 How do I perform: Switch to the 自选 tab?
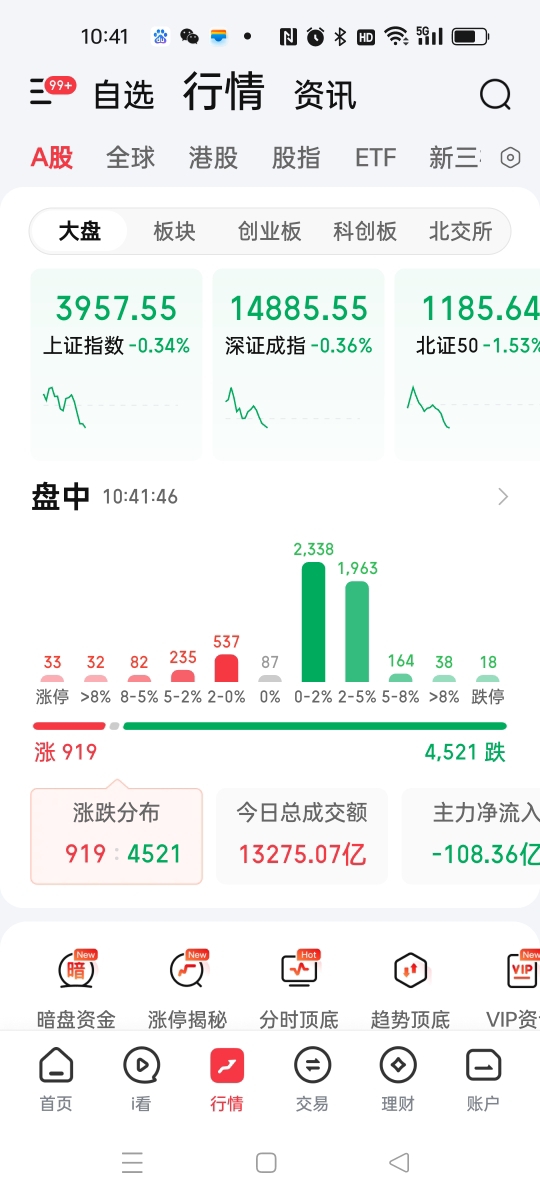[124, 95]
